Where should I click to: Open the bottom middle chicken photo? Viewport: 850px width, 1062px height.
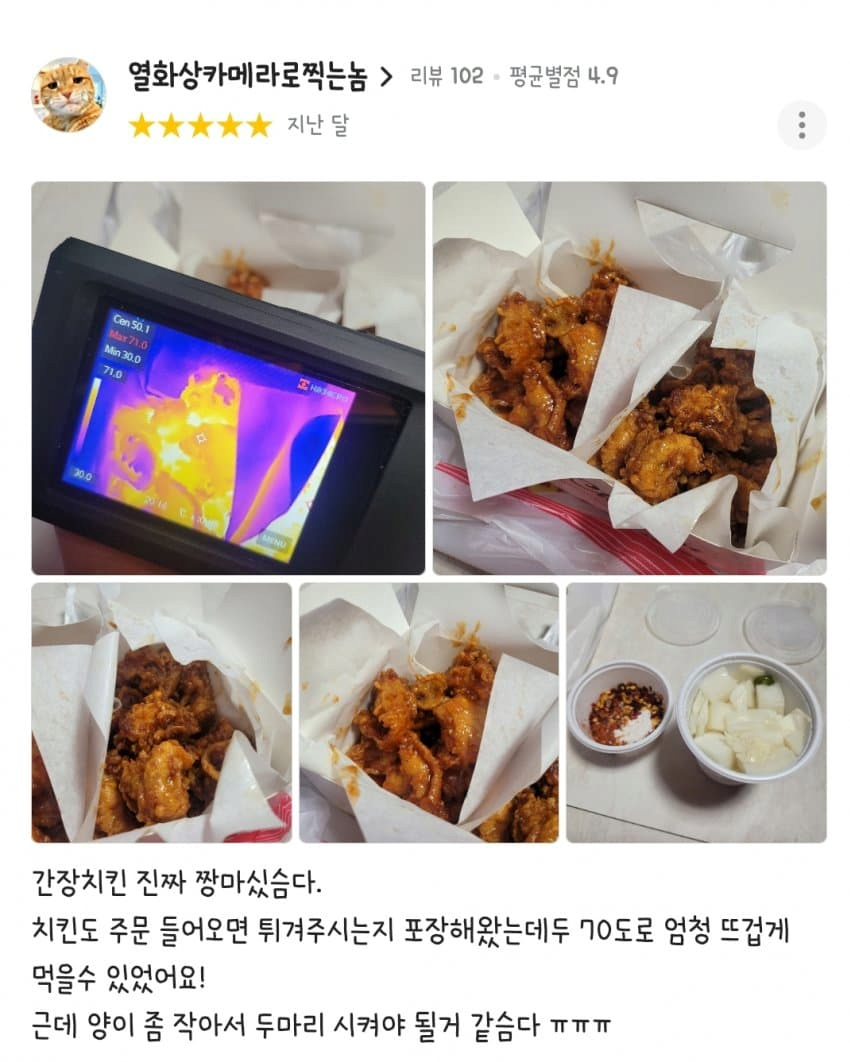429,712
